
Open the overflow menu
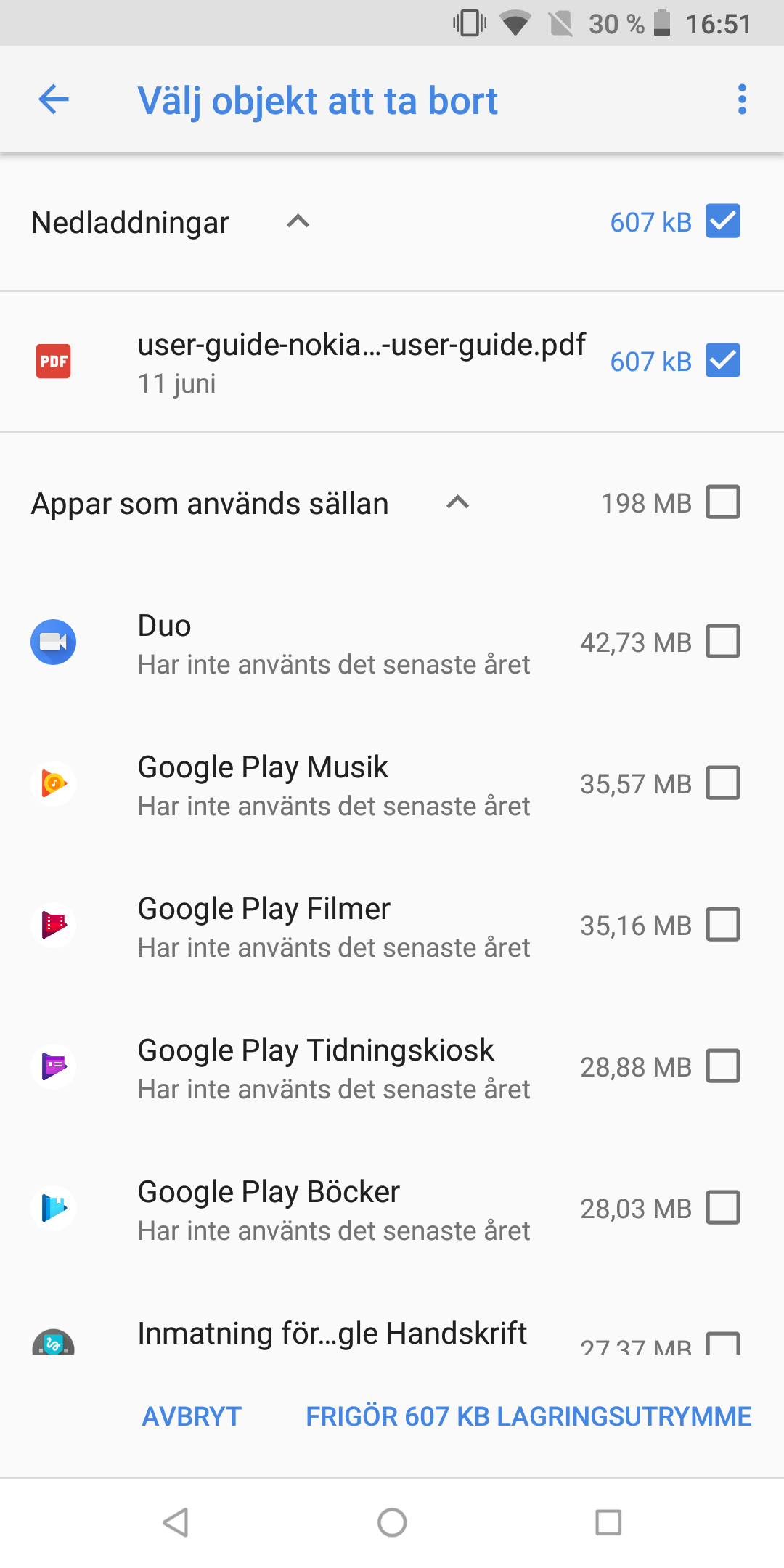point(741,99)
